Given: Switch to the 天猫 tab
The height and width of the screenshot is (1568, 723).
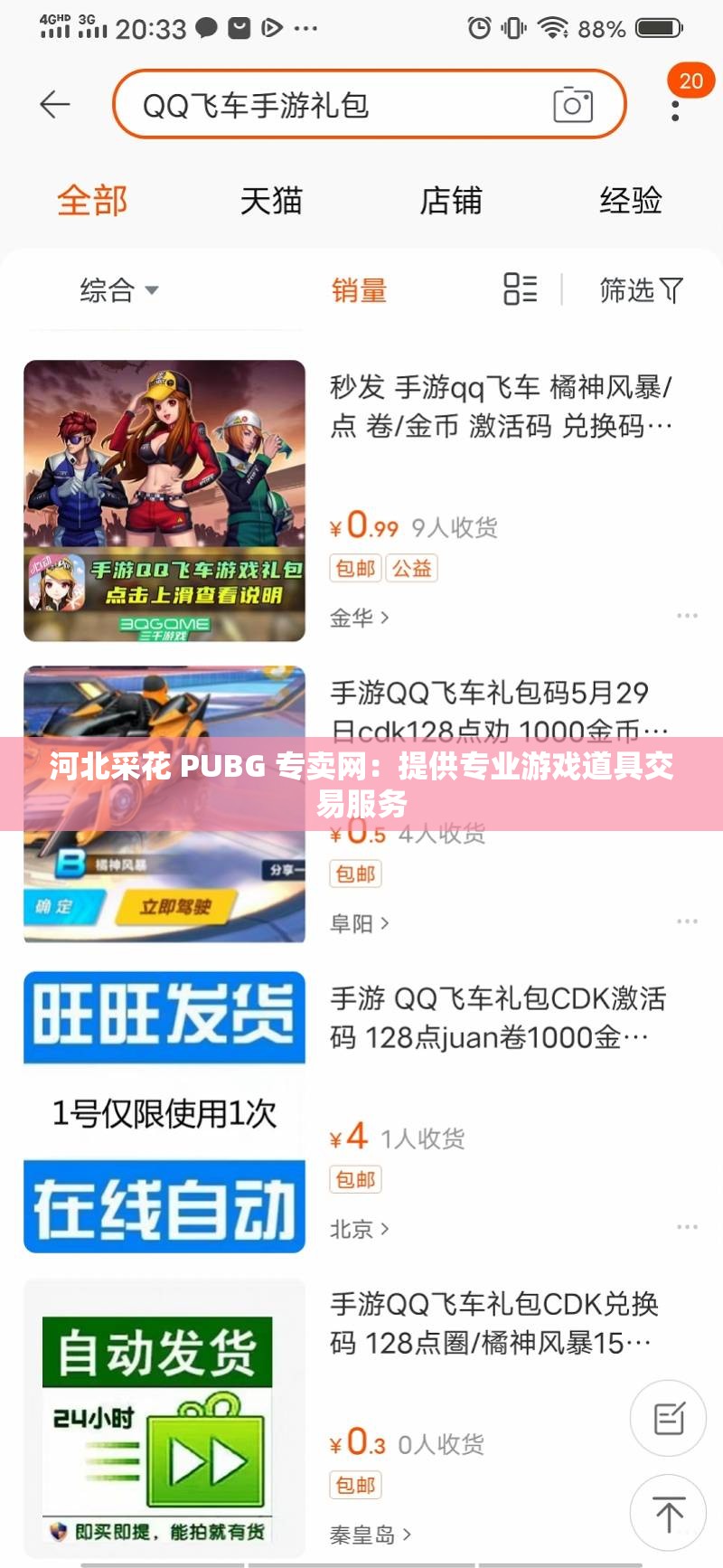Looking at the screenshot, I should pyautogui.click(x=271, y=201).
